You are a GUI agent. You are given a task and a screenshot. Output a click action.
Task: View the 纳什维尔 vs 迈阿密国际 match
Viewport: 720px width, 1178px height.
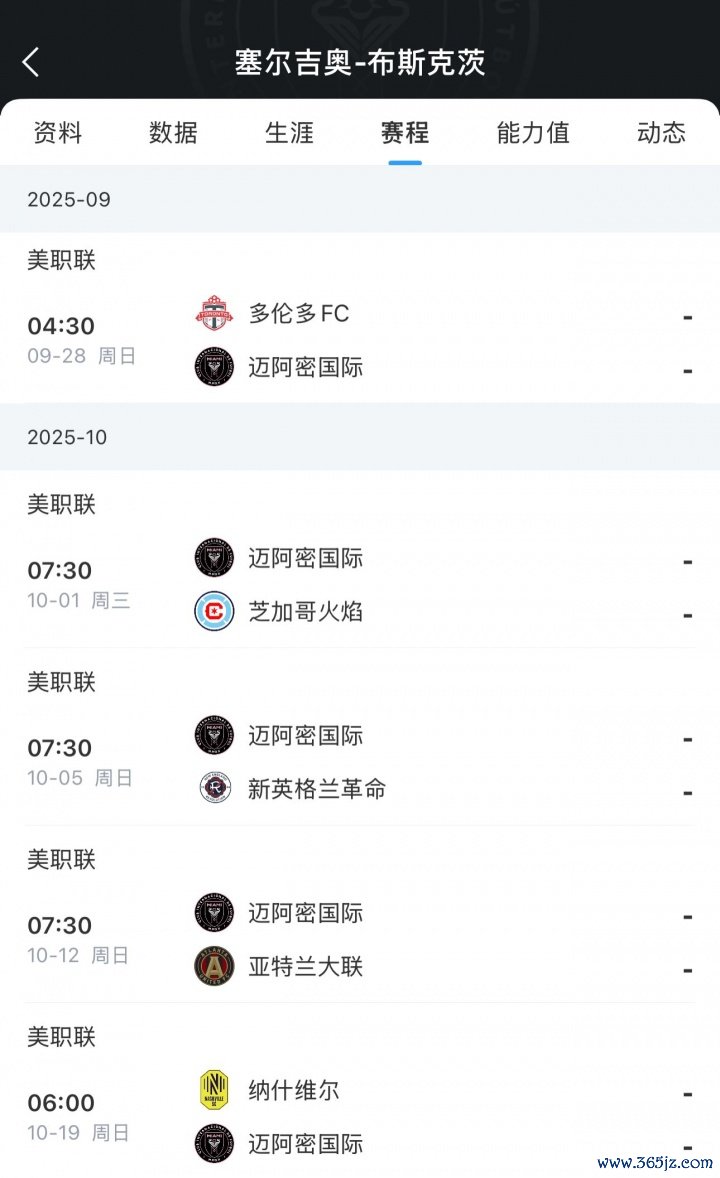point(360,1117)
